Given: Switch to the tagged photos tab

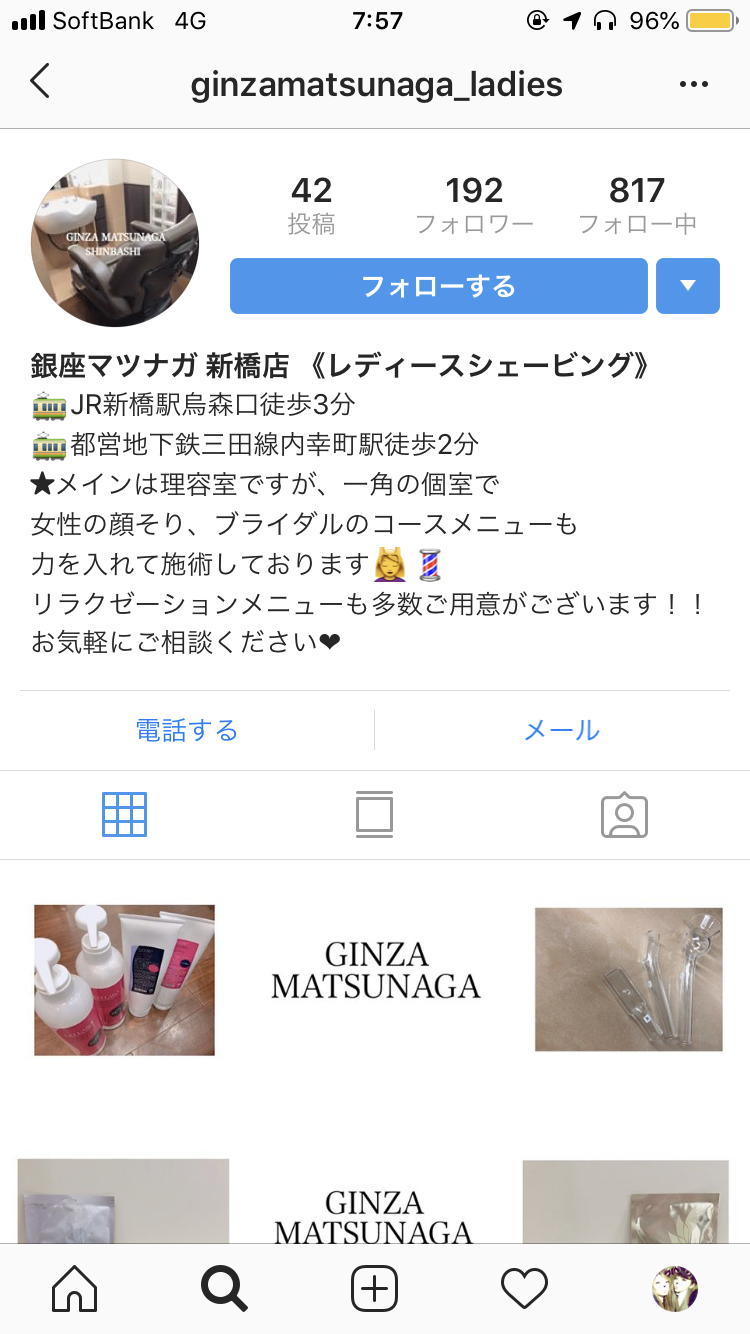Looking at the screenshot, I should pos(624,815).
